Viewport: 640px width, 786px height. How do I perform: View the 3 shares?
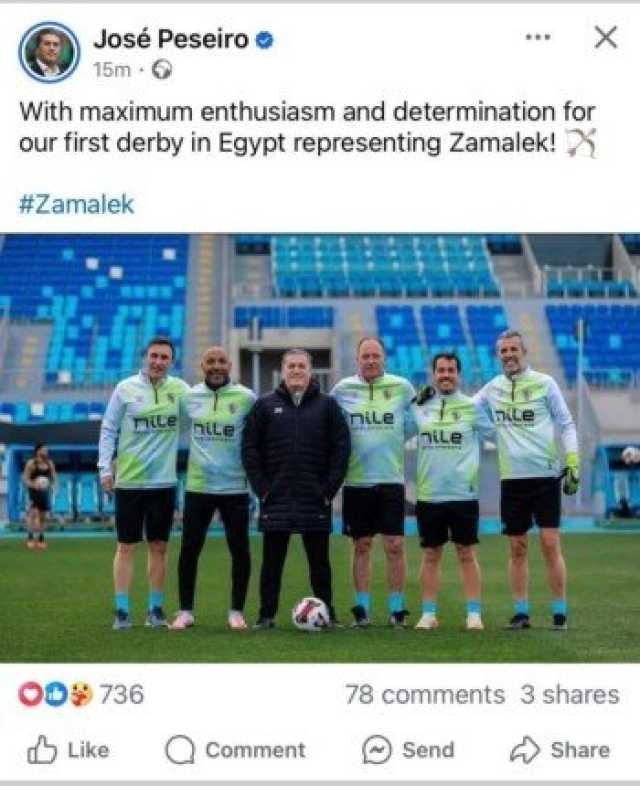click(x=569, y=694)
